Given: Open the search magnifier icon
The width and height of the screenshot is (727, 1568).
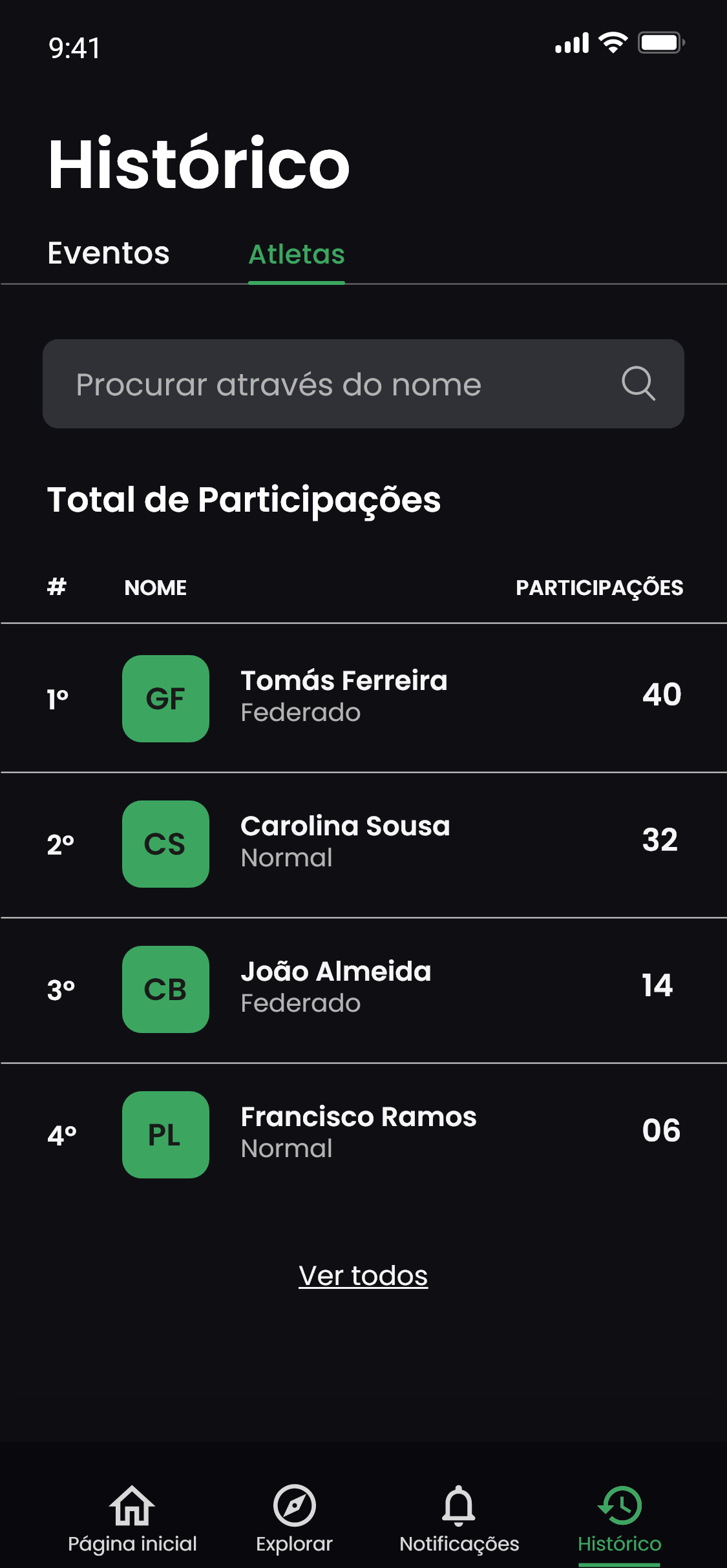Looking at the screenshot, I should (x=638, y=383).
